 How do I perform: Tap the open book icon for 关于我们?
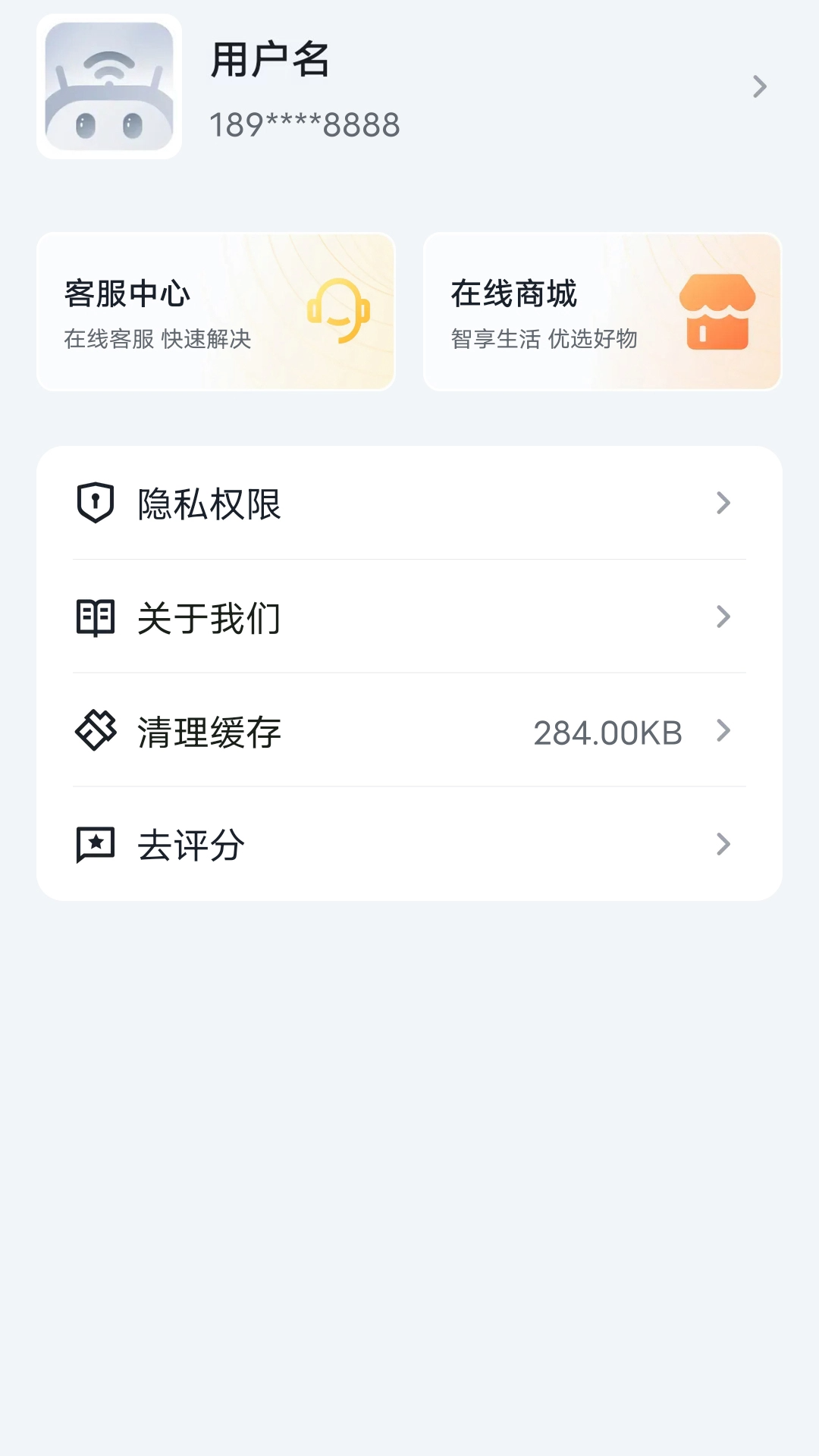[94, 617]
